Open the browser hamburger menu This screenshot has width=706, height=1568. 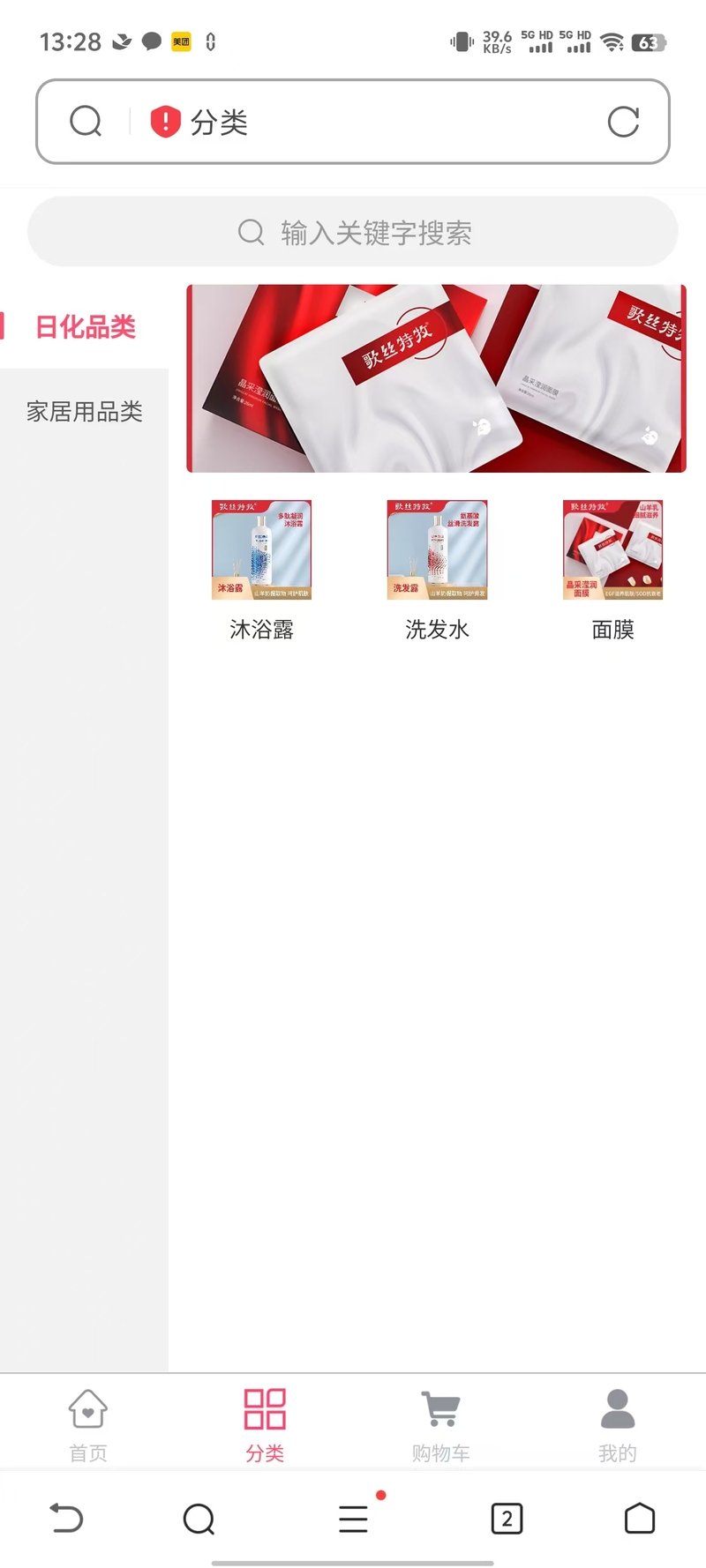point(353,1519)
